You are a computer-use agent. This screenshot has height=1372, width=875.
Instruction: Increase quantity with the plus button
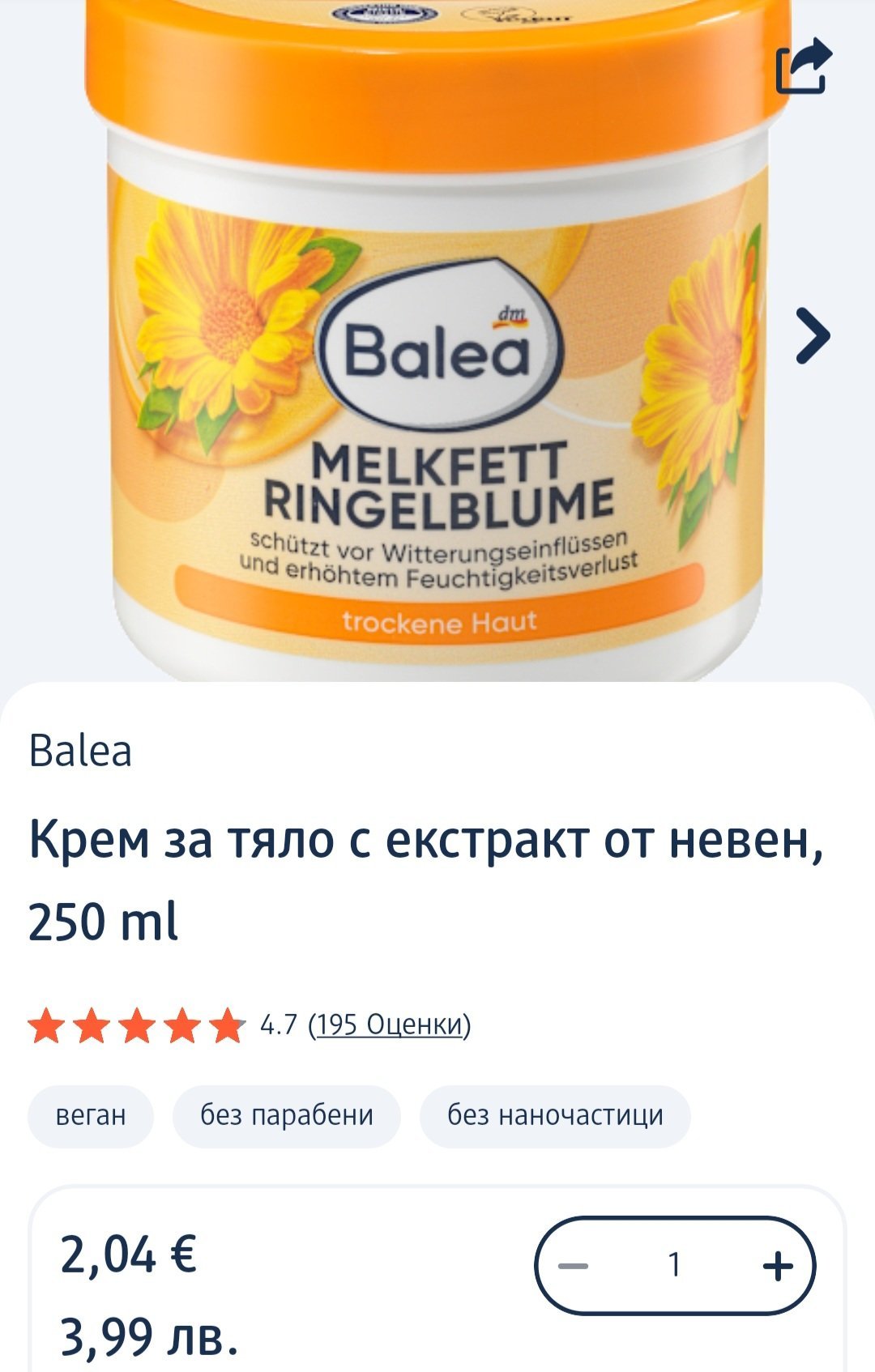pos(777,1265)
